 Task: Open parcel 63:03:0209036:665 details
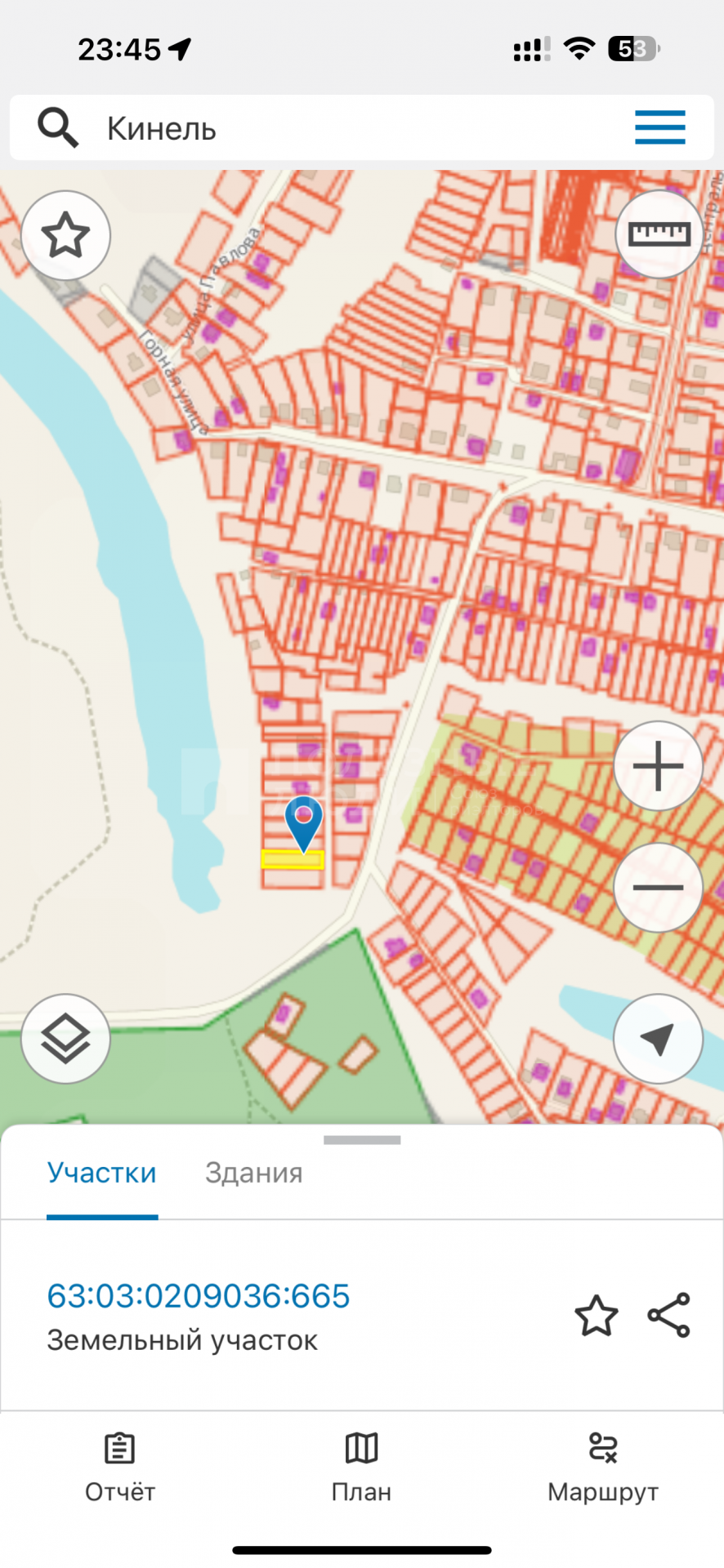point(199,1296)
